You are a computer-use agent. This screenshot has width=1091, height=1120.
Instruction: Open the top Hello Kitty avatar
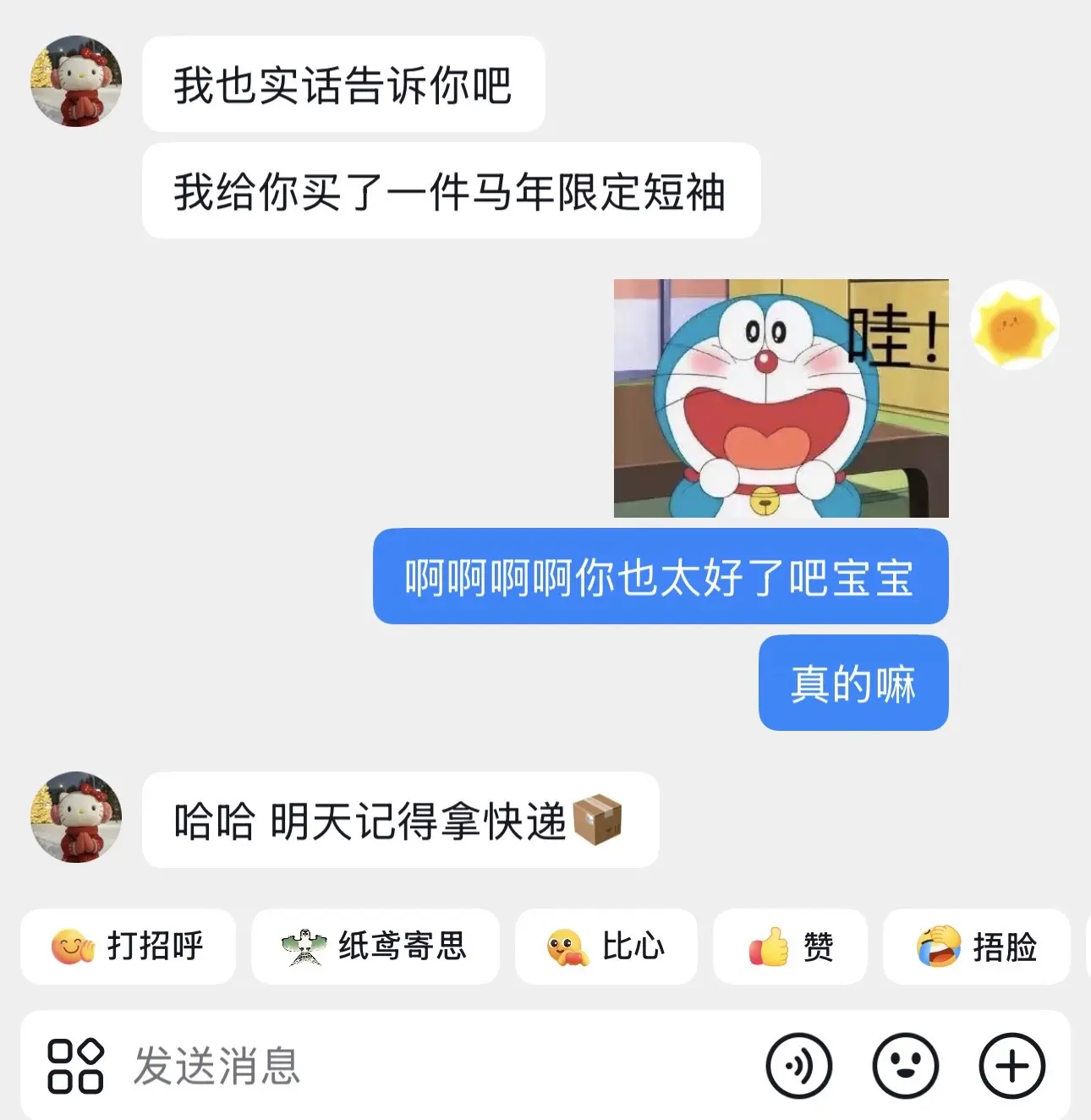[76, 80]
